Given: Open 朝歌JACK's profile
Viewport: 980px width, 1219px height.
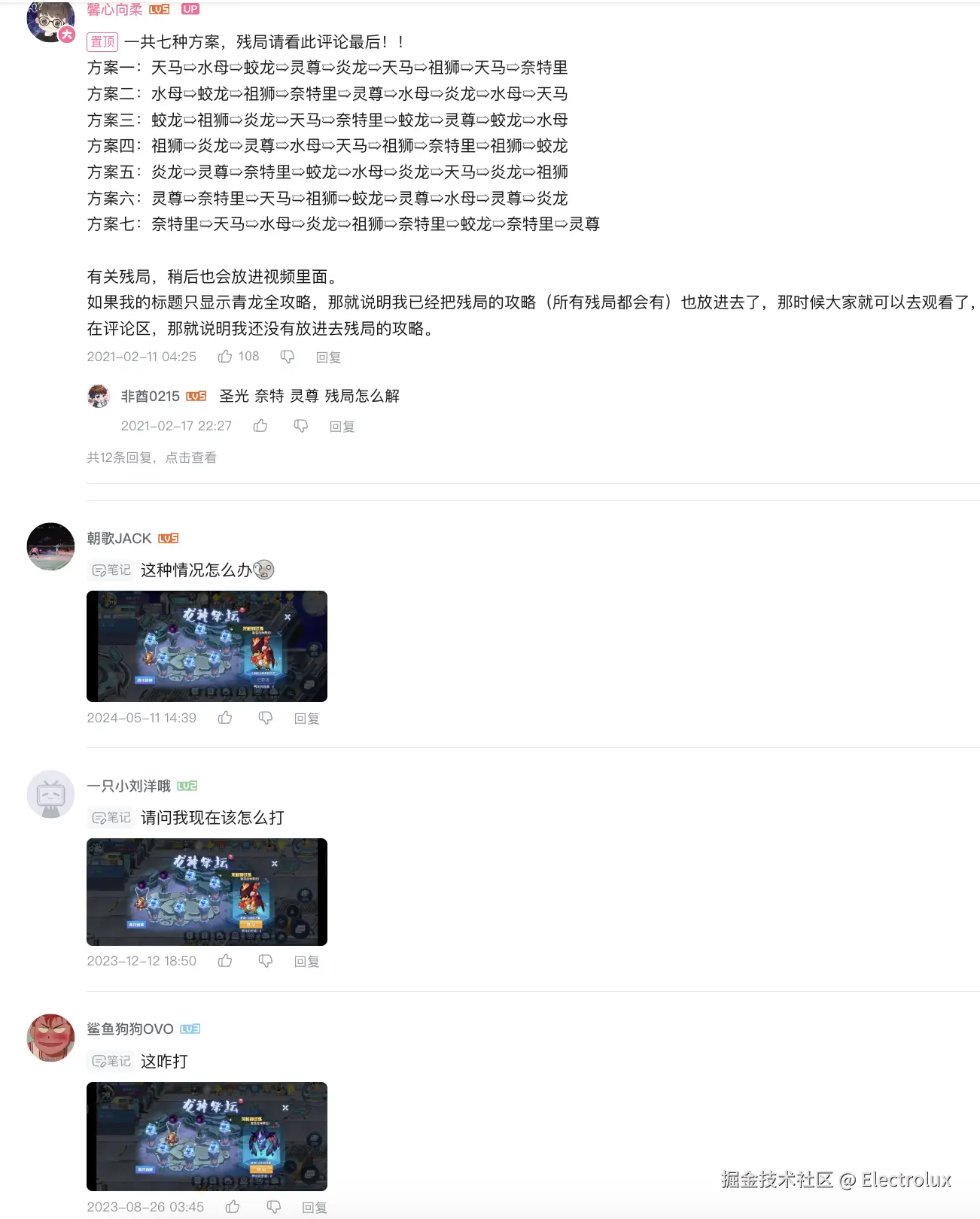Looking at the screenshot, I should click(119, 538).
